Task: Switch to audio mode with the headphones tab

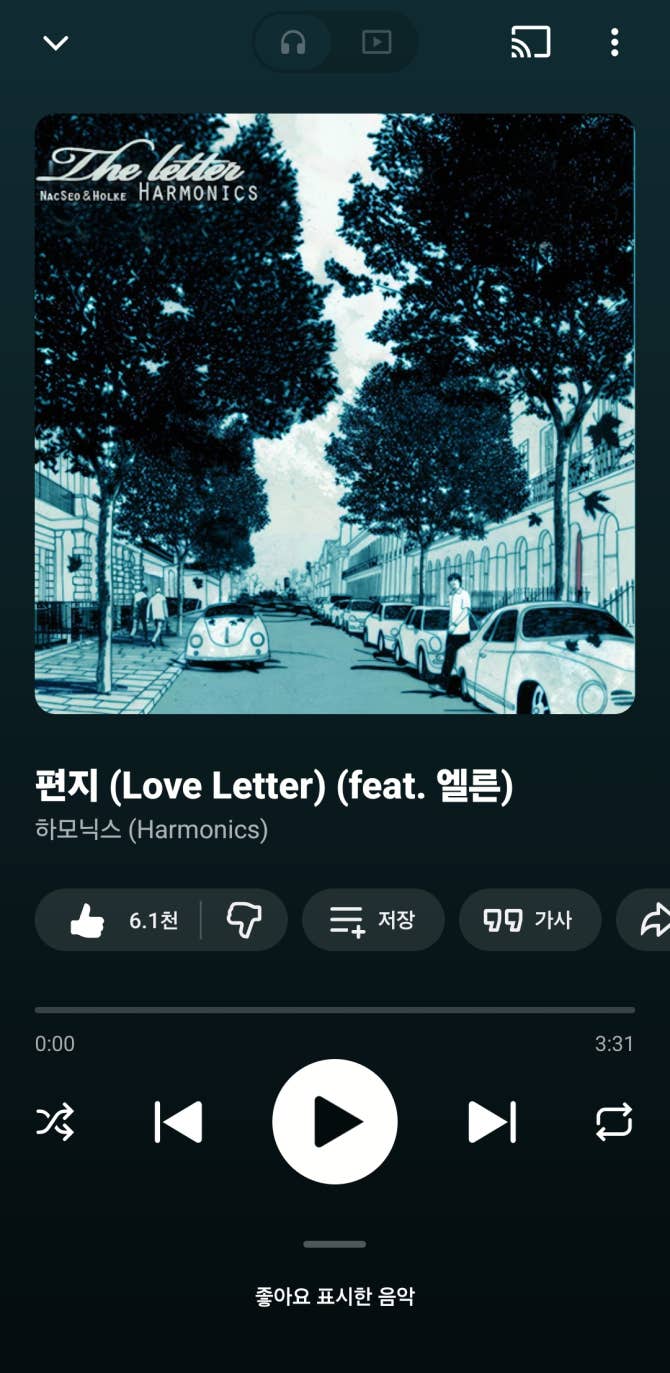Action: tap(293, 42)
